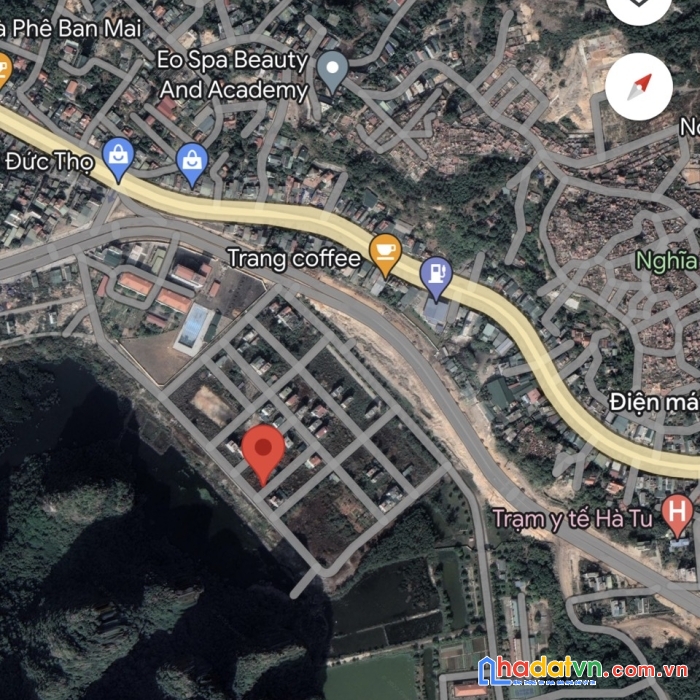Viewport: 700px width, 700px height.
Task: Open the Eo Spa Beauty And Academy marker
Action: [x=332, y=71]
